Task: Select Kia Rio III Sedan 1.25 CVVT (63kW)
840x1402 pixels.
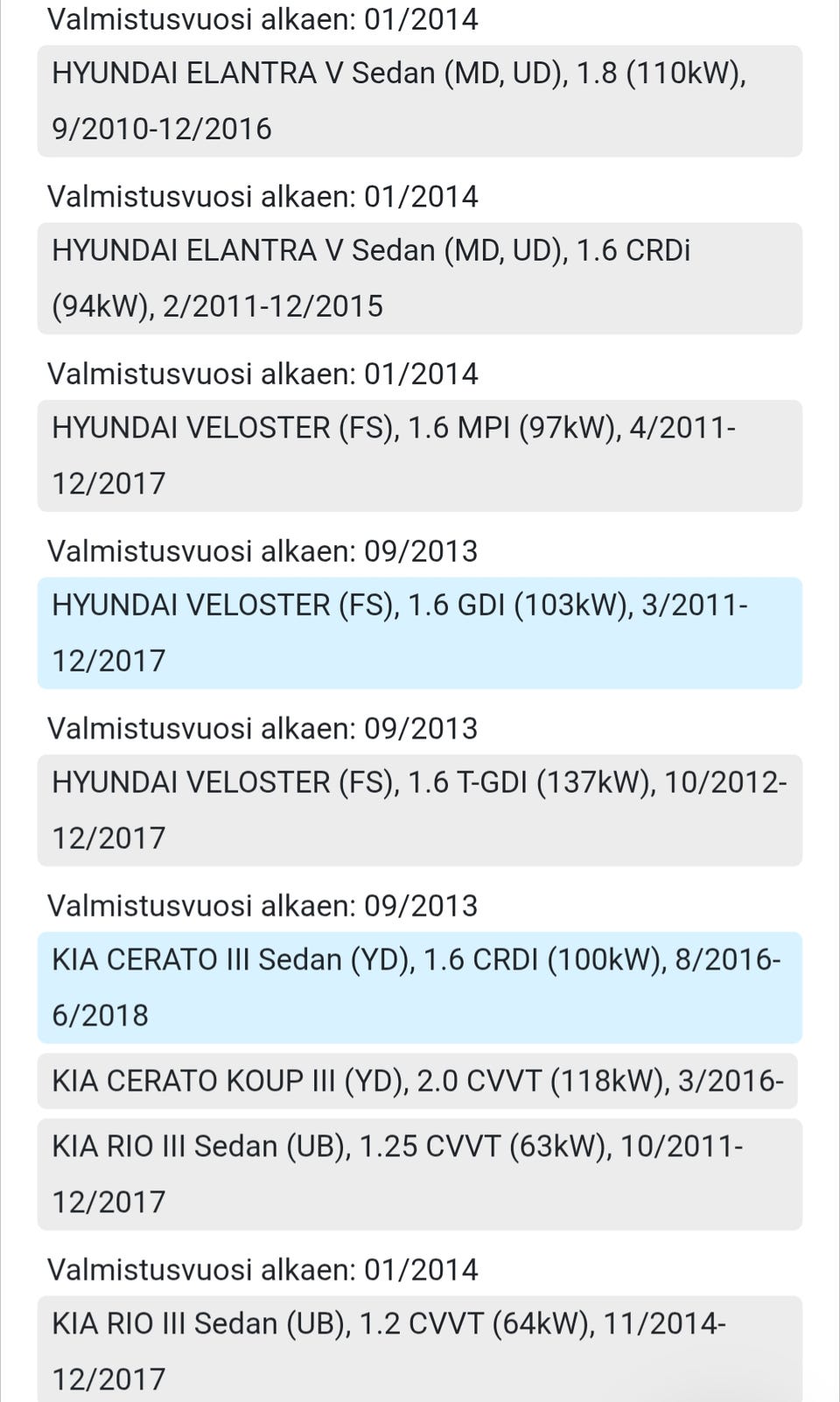Action: [419, 1174]
